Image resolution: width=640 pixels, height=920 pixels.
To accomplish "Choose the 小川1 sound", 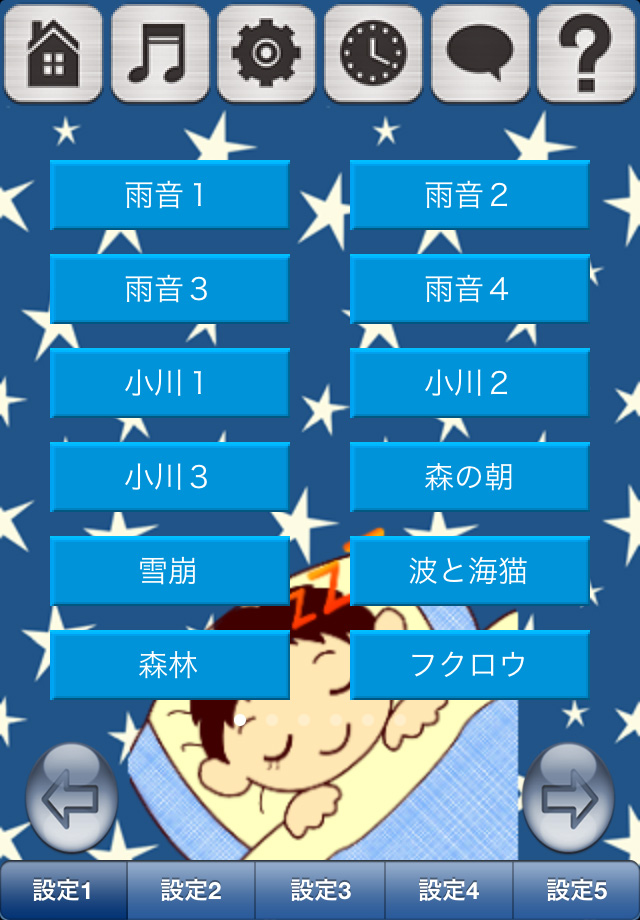I will (x=169, y=383).
